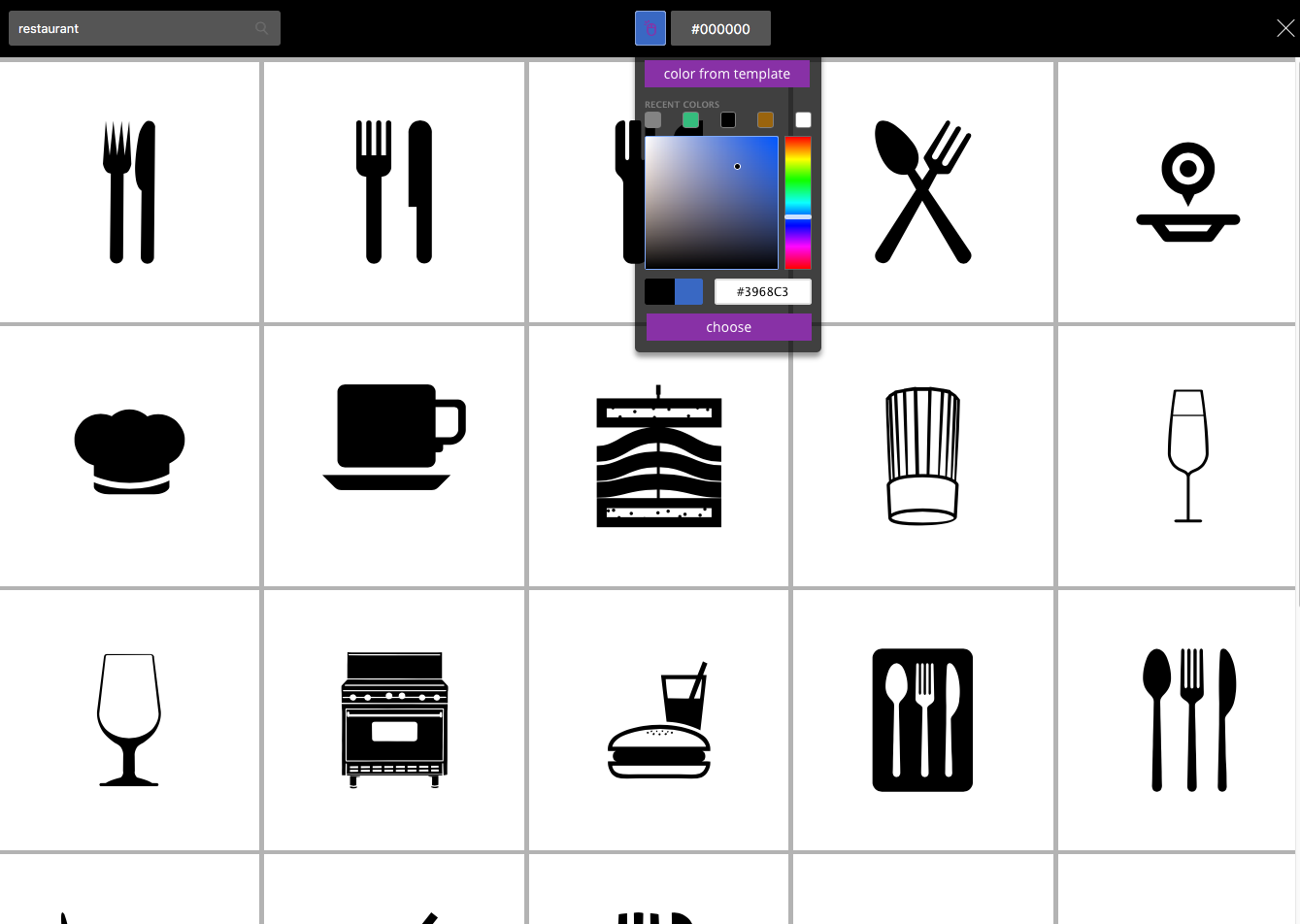Confirm color with the choose button

click(x=728, y=327)
